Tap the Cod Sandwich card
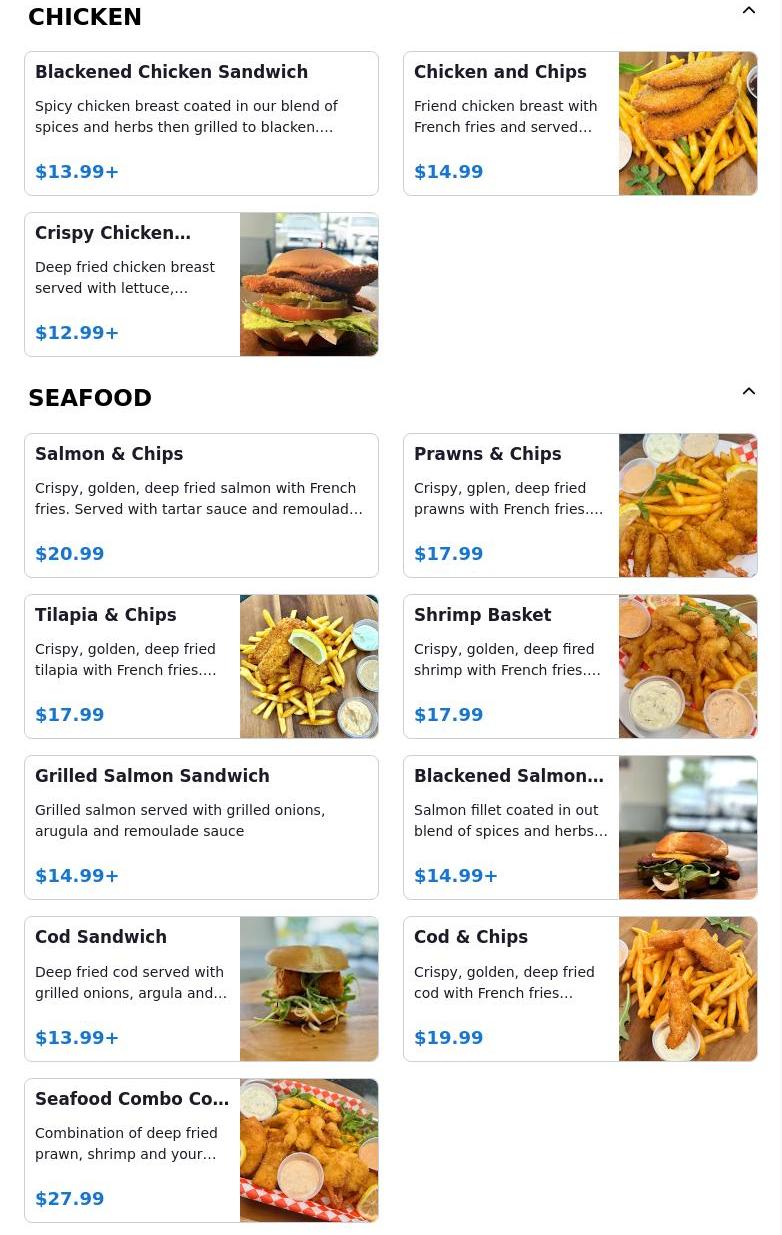This screenshot has height=1235, width=782. 201,989
